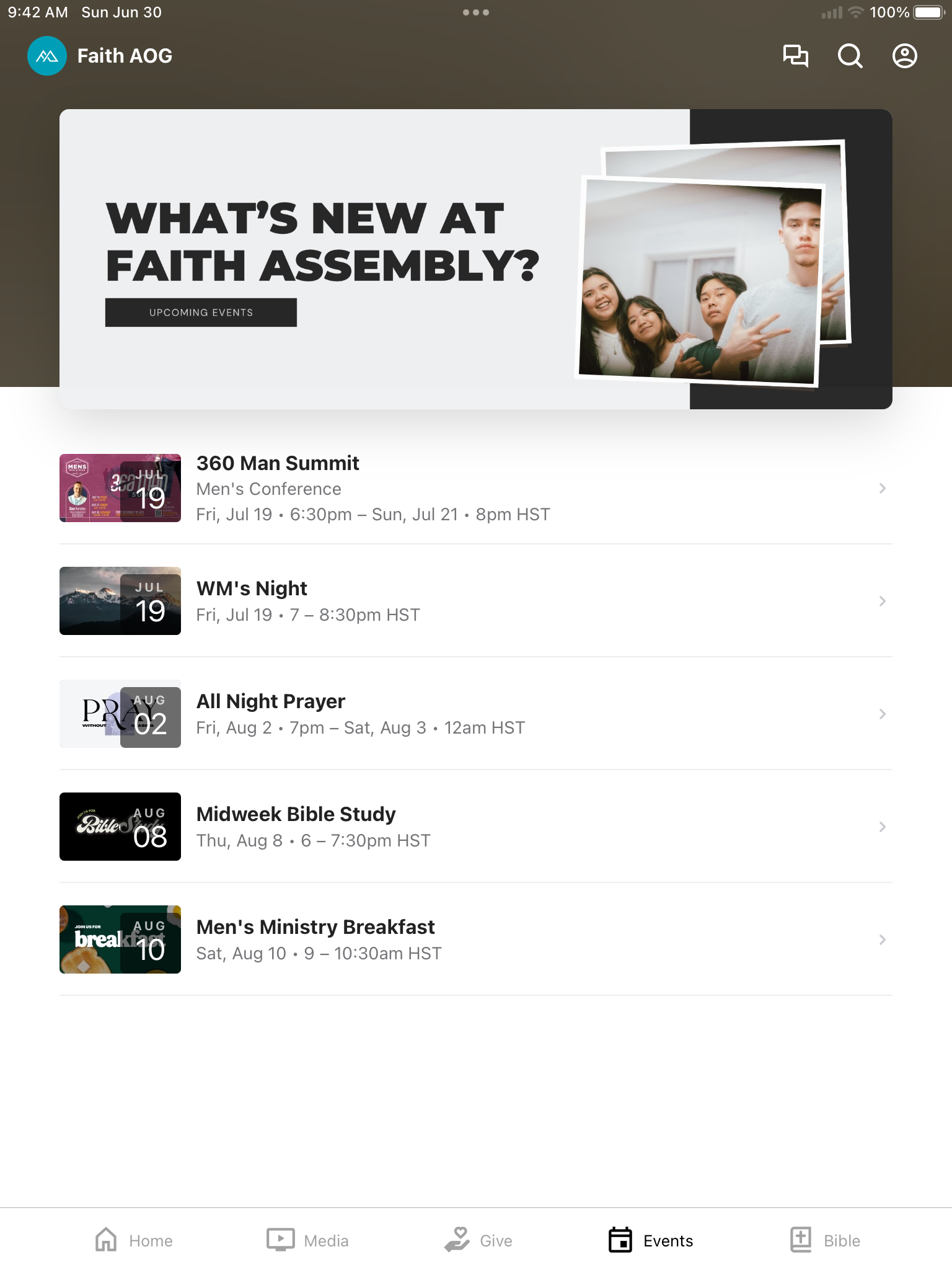
Task: Select the Midweek Bible Study event
Action: (x=475, y=827)
